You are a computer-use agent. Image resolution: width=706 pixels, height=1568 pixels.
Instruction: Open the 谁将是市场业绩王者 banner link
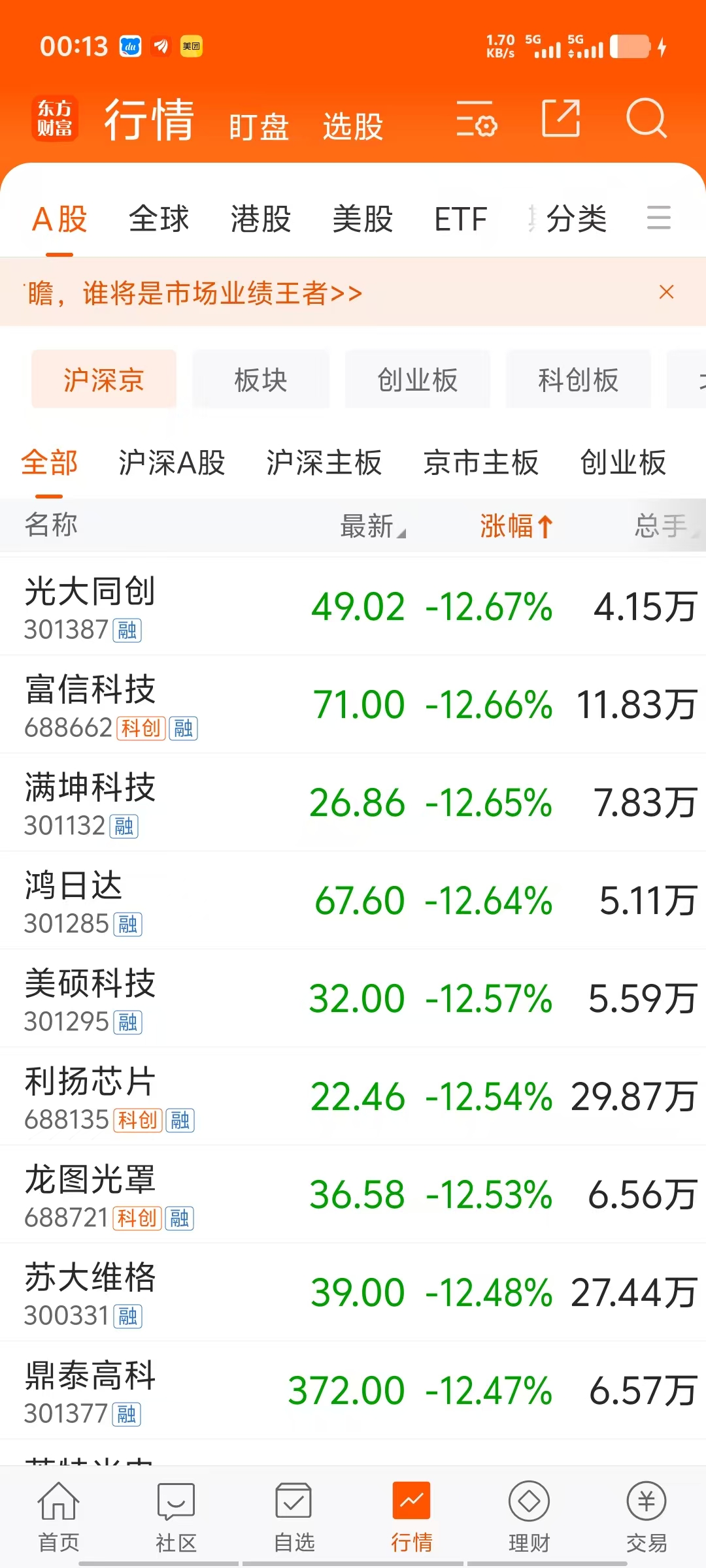tap(195, 293)
